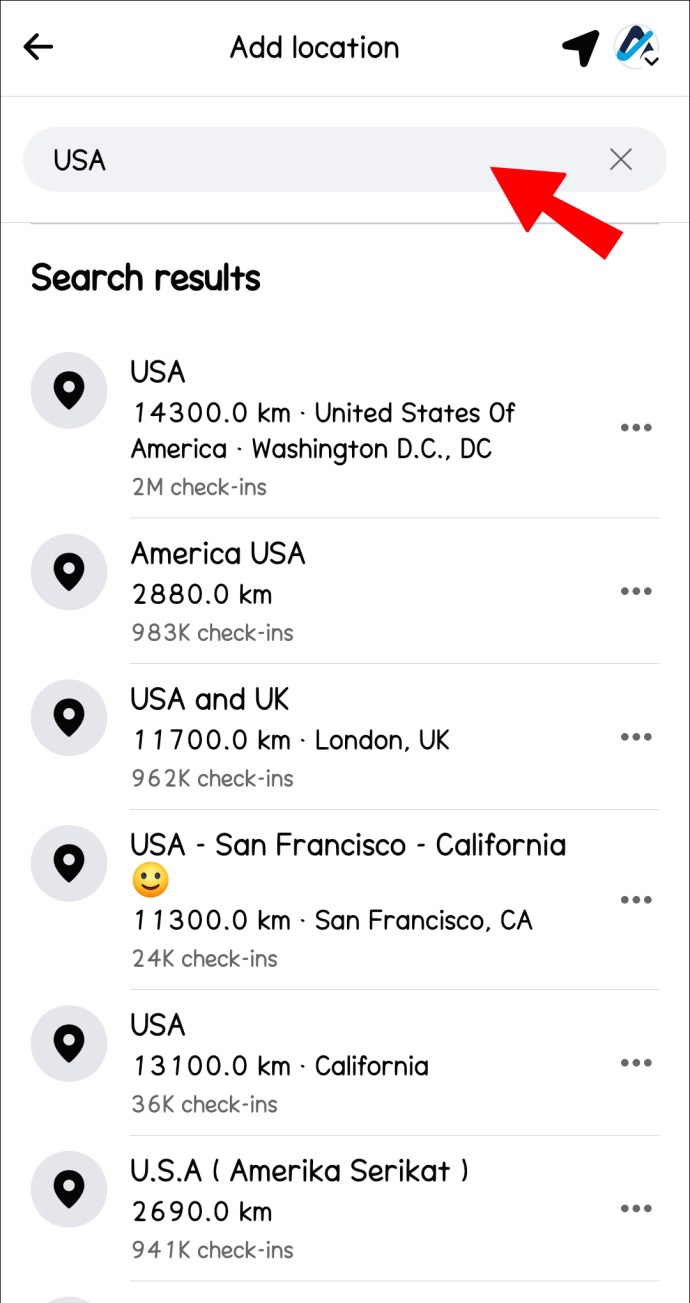Open the profile switcher avatar
Screen dimensions: 690x1303
click(636, 47)
